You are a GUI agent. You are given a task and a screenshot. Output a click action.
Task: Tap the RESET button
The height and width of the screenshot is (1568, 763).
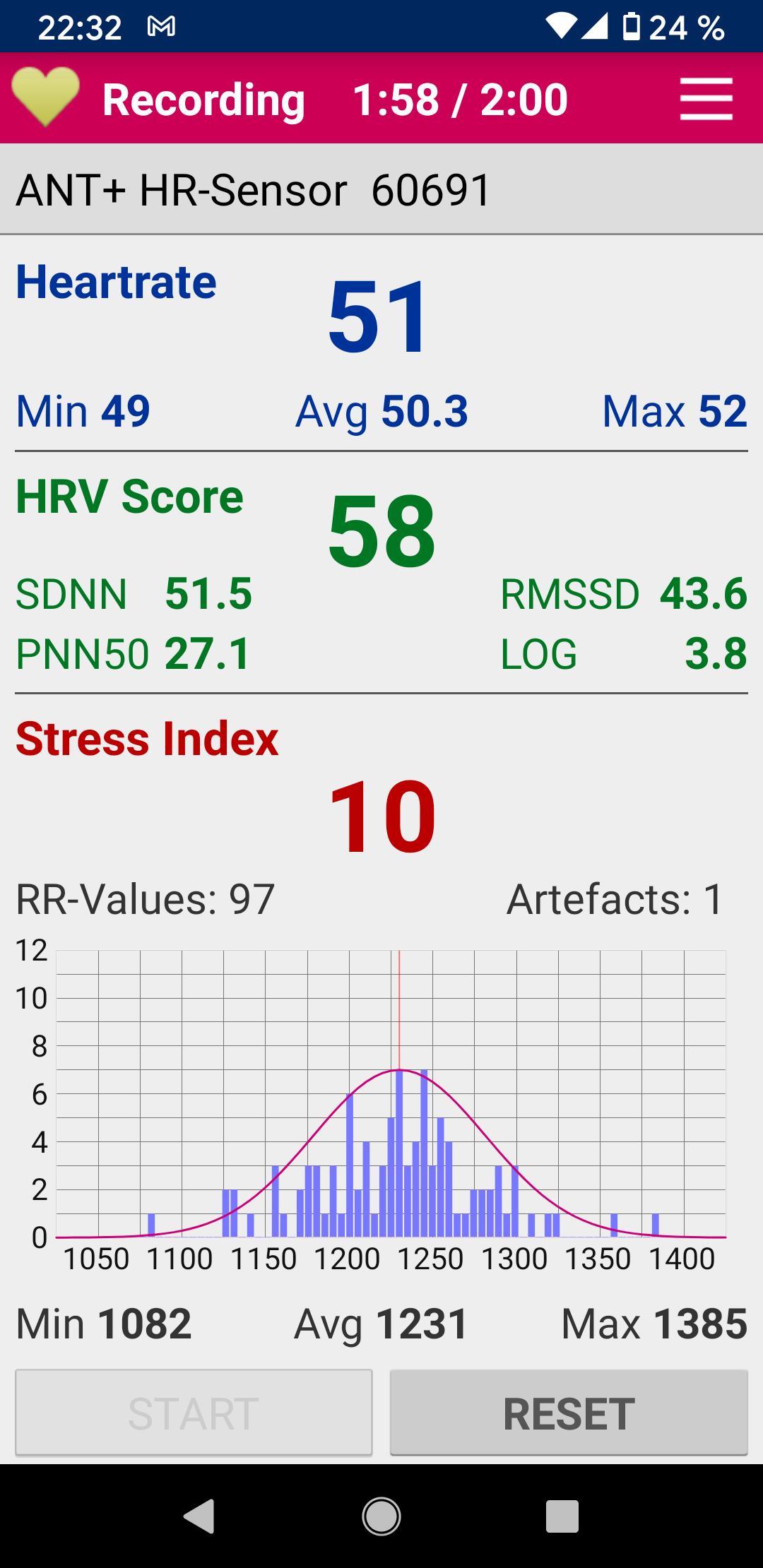[x=569, y=1413]
